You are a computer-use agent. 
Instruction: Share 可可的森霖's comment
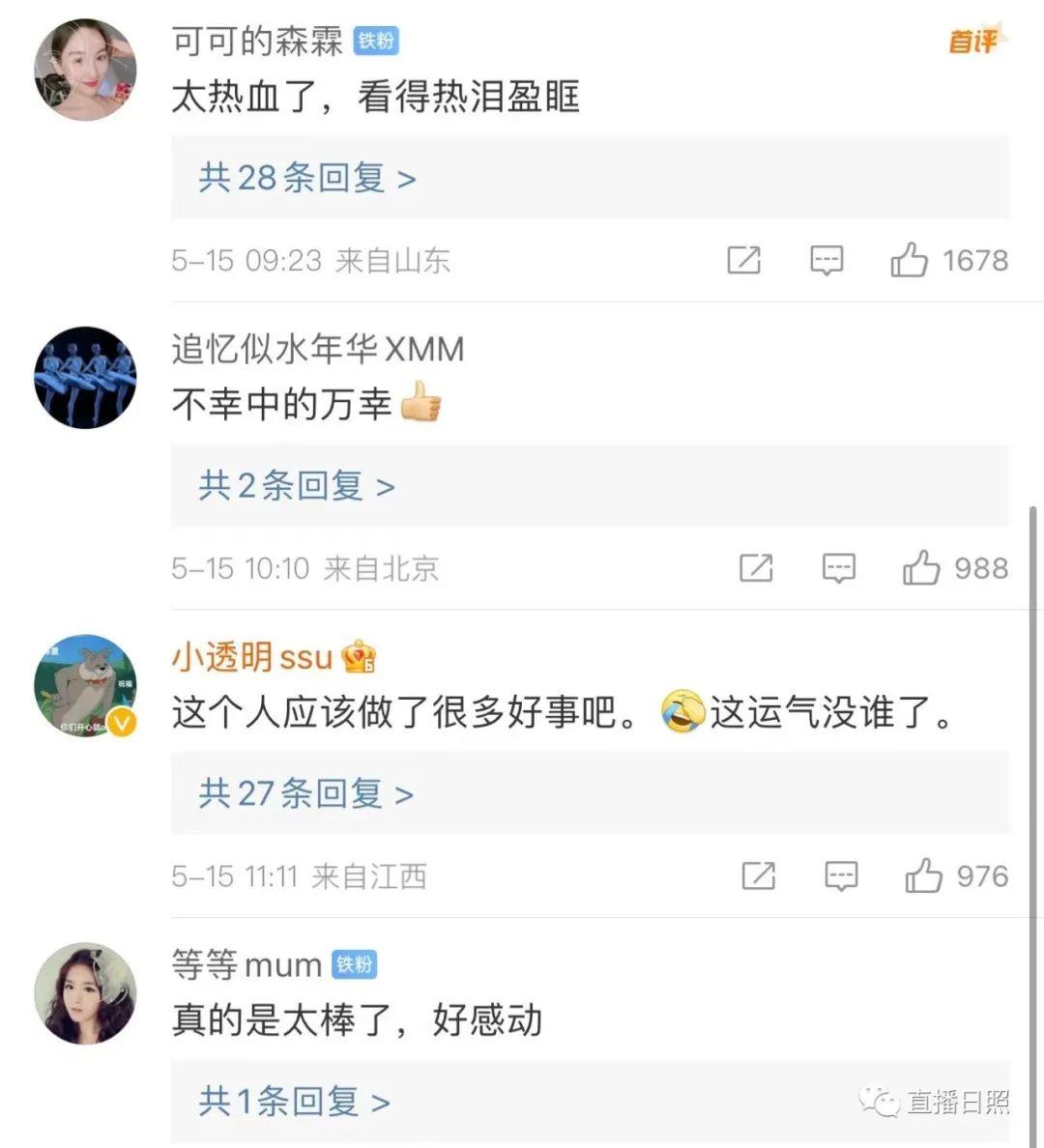[x=743, y=260]
